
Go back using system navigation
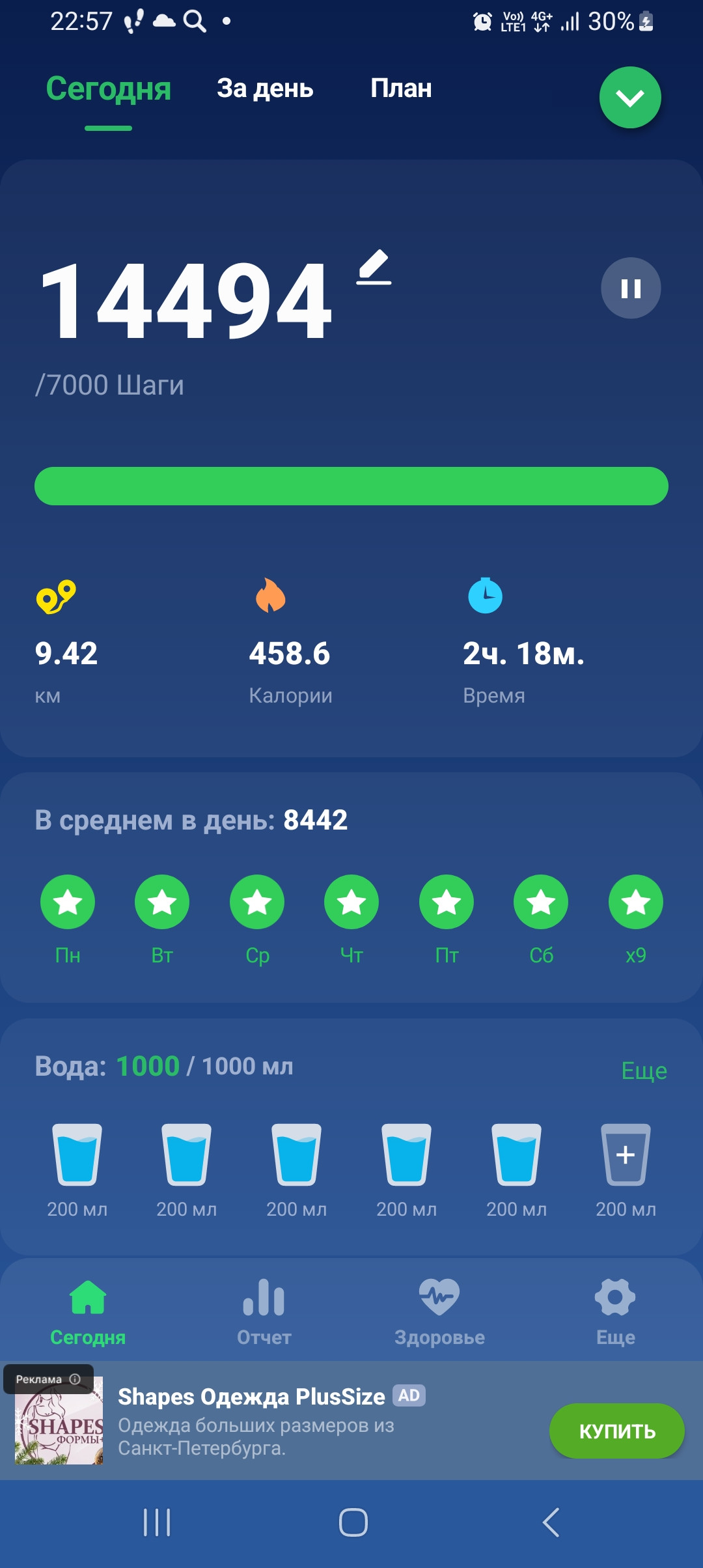(551, 1522)
